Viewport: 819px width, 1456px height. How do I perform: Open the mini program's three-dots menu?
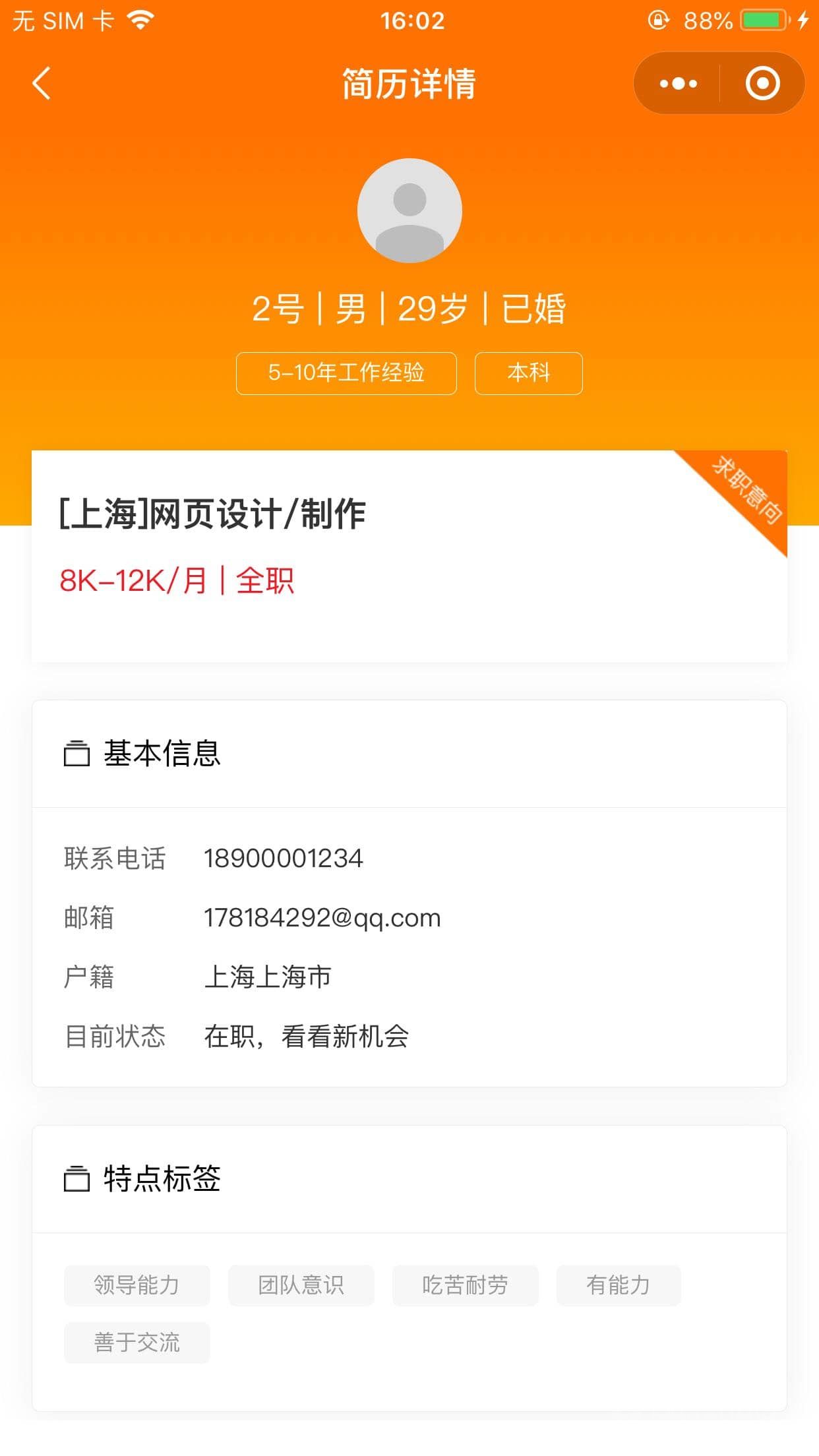pyautogui.click(x=678, y=84)
